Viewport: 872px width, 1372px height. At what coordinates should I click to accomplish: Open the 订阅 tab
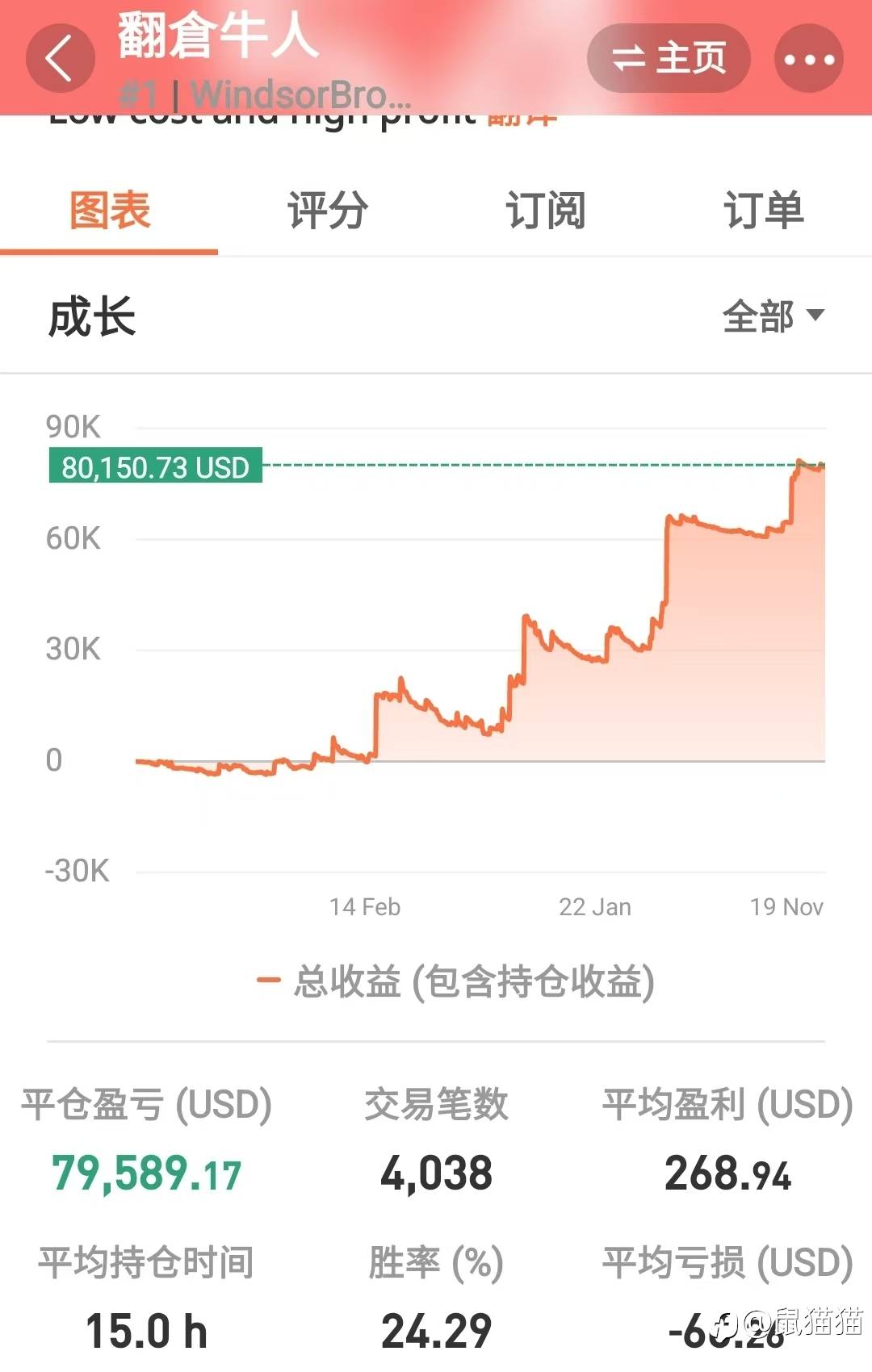tap(544, 211)
